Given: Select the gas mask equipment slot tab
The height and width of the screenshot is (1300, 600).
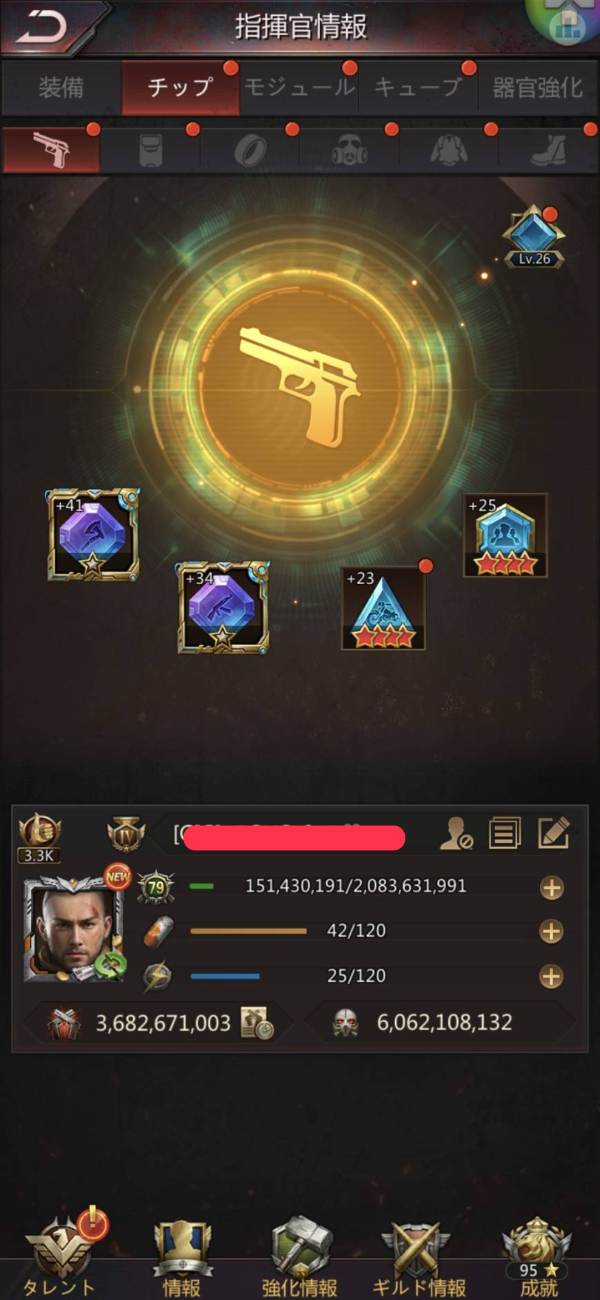Looking at the screenshot, I should tap(350, 150).
